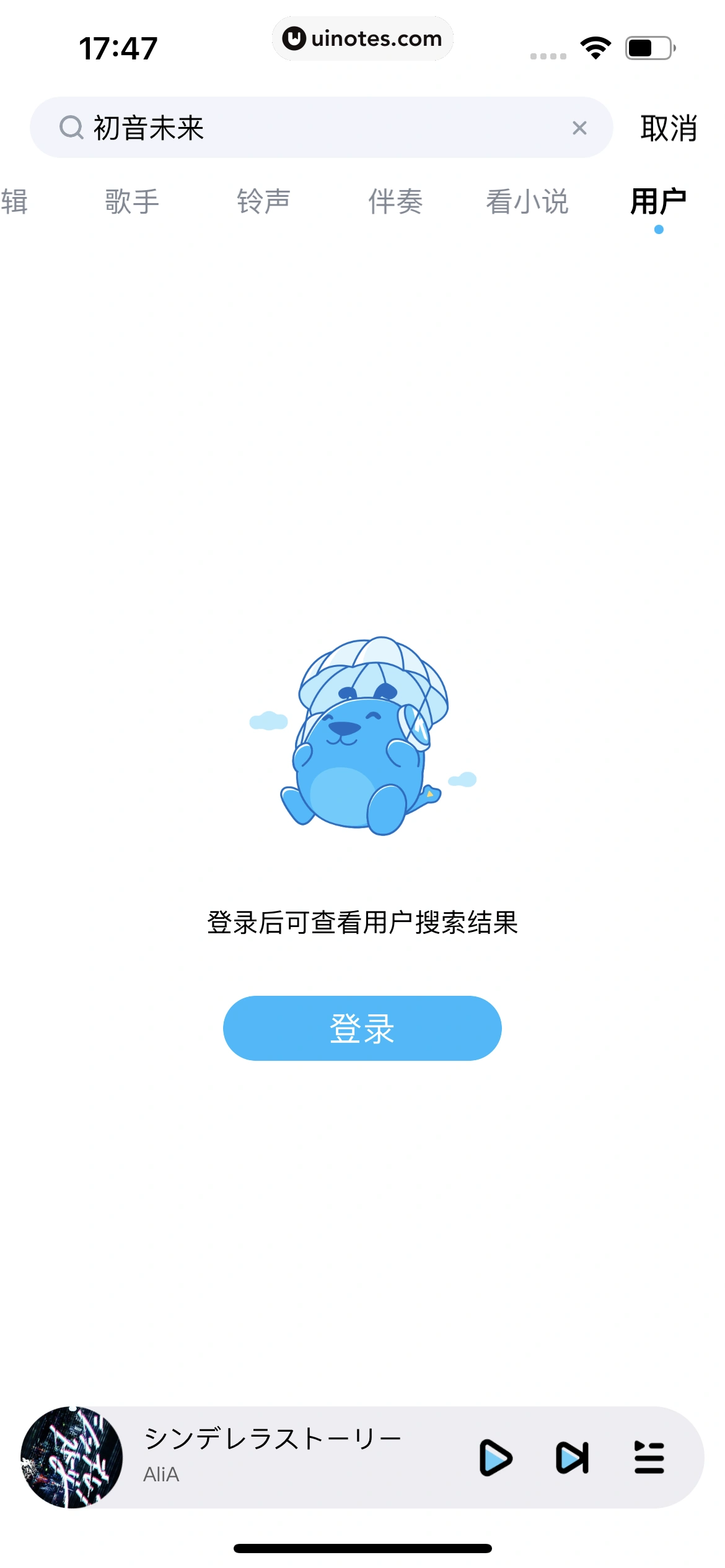Tap the 用户 tab
The width and height of the screenshot is (725, 1568).
pyautogui.click(x=659, y=202)
